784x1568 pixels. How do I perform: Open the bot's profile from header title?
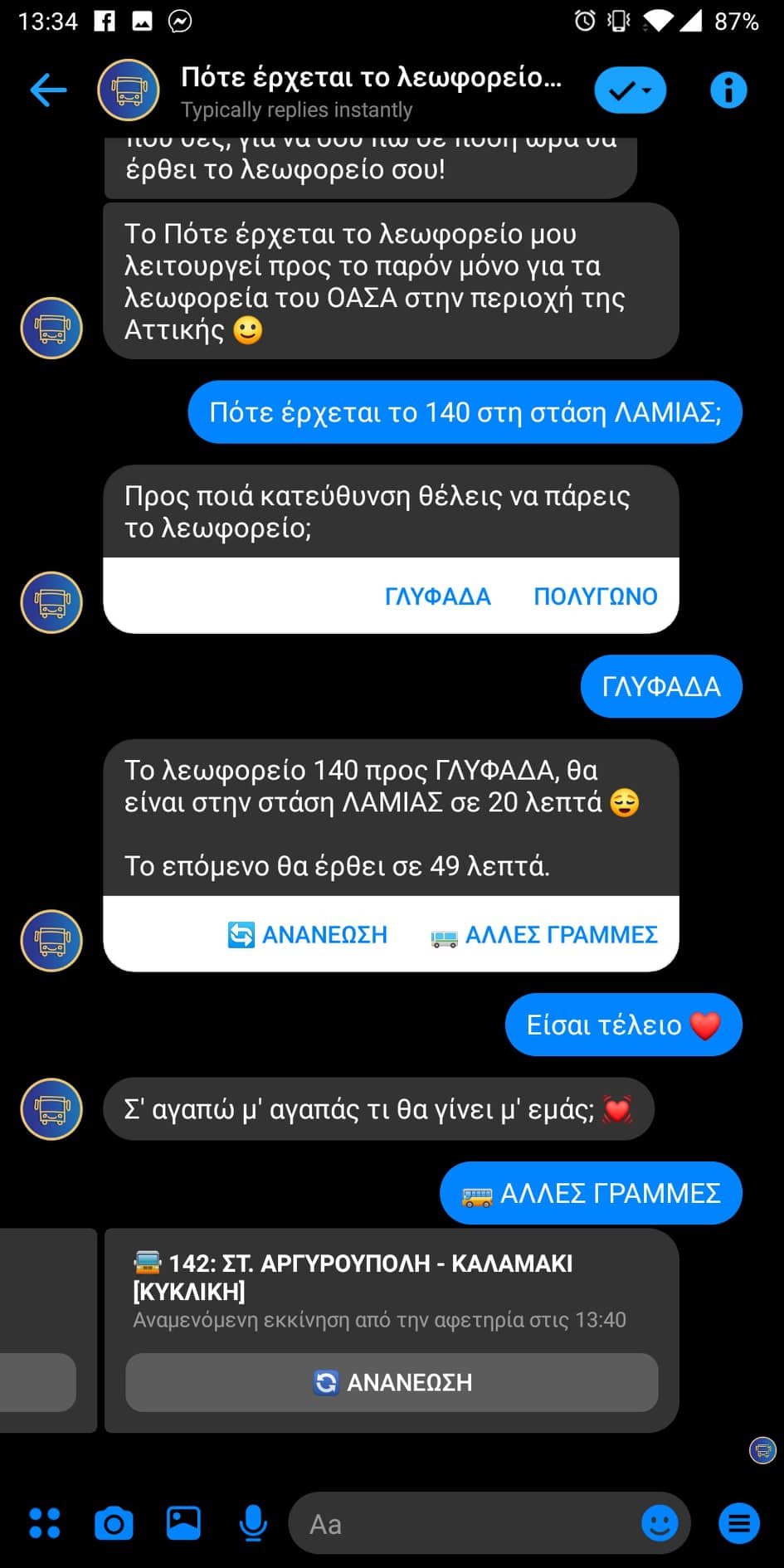point(372,77)
